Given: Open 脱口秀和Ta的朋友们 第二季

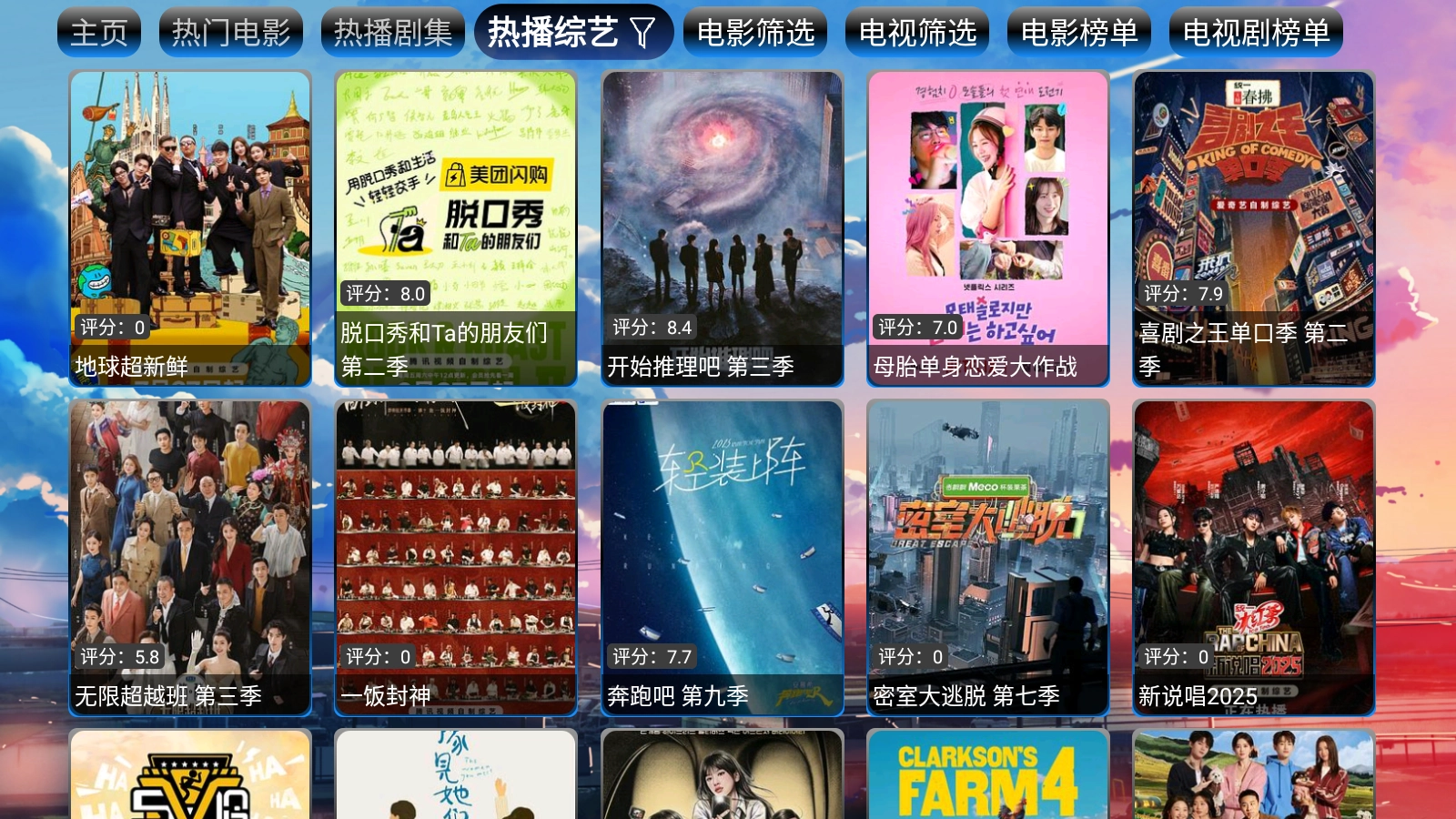Looking at the screenshot, I should click(x=456, y=227).
